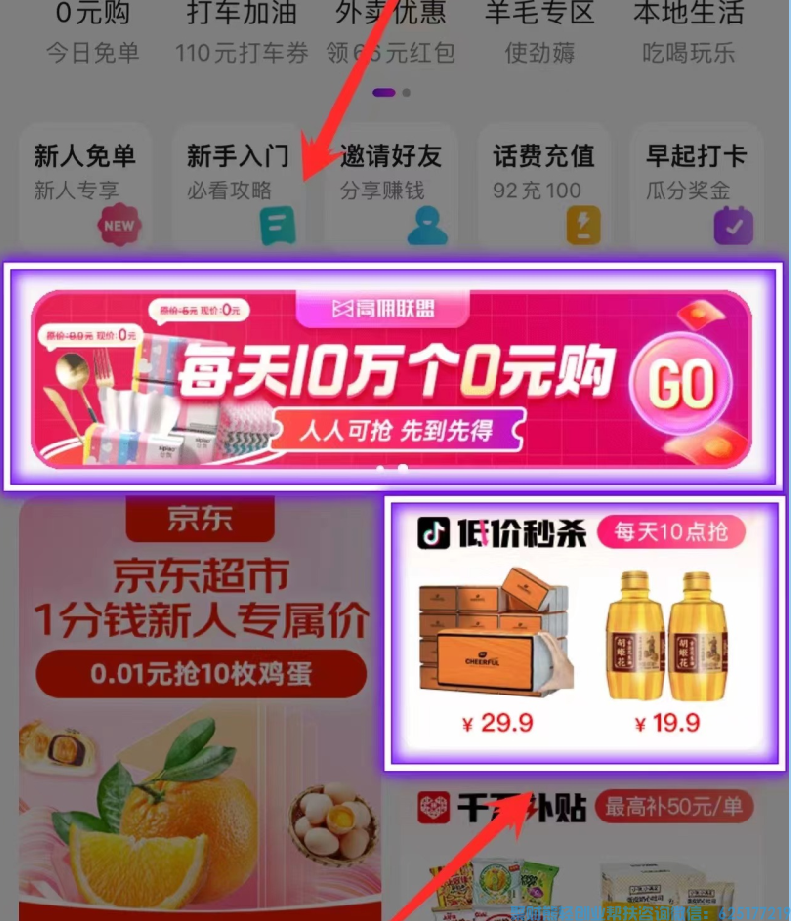Open the 千万补贴 subsidy card

click(584, 848)
